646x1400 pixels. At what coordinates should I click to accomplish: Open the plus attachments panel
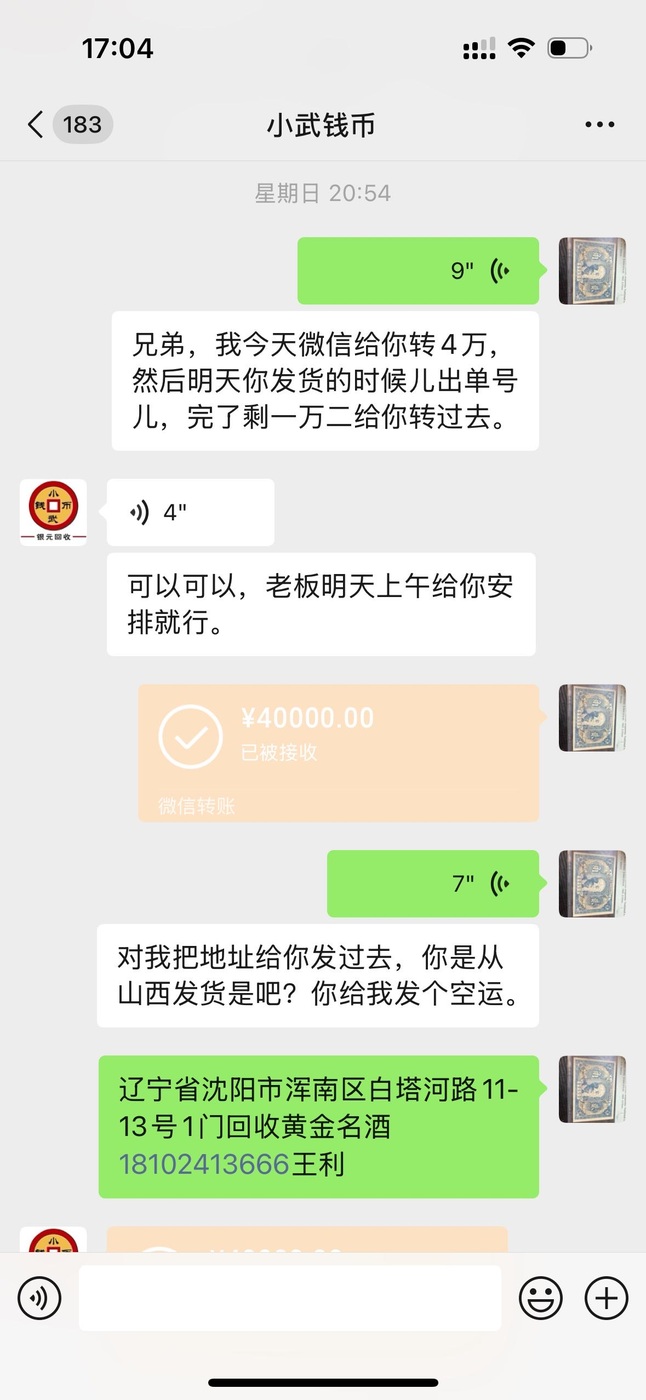tap(606, 1298)
